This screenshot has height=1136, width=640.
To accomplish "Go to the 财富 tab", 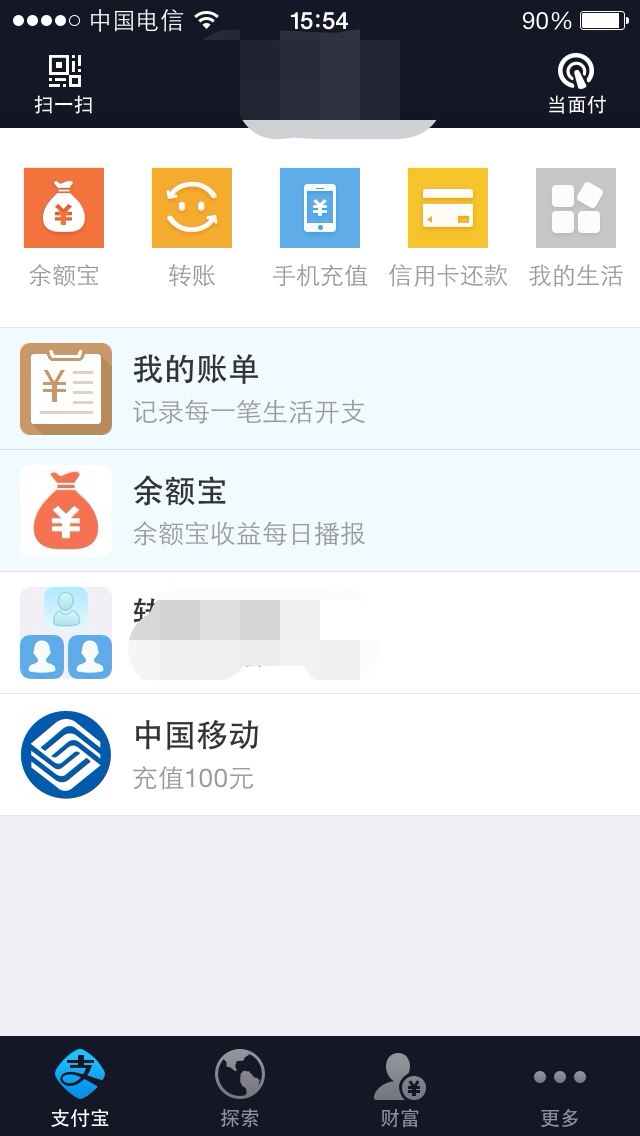I will [x=400, y=1087].
